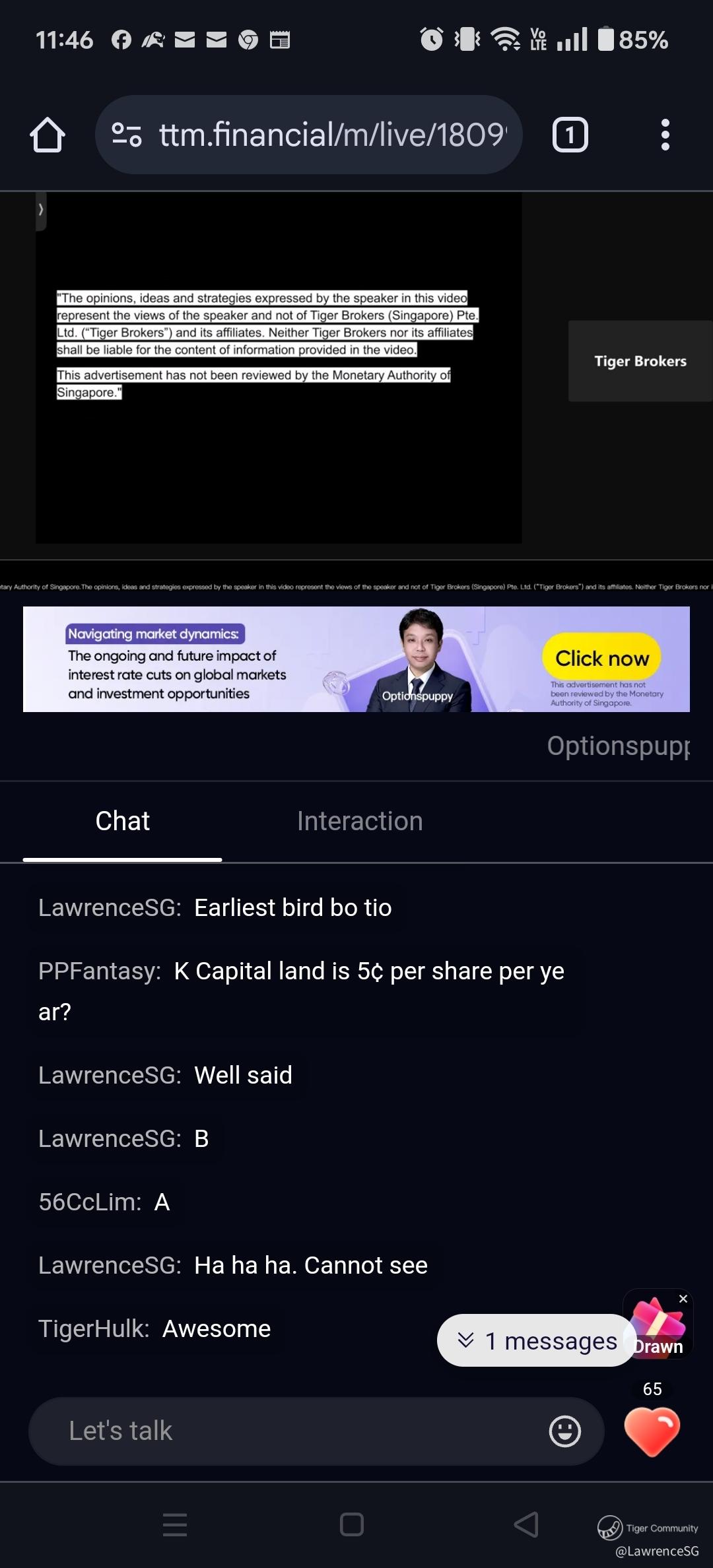The height and width of the screenshot is (1568, 713).
Task: Switch to the Interaction tab
Action: click(360, 822)
